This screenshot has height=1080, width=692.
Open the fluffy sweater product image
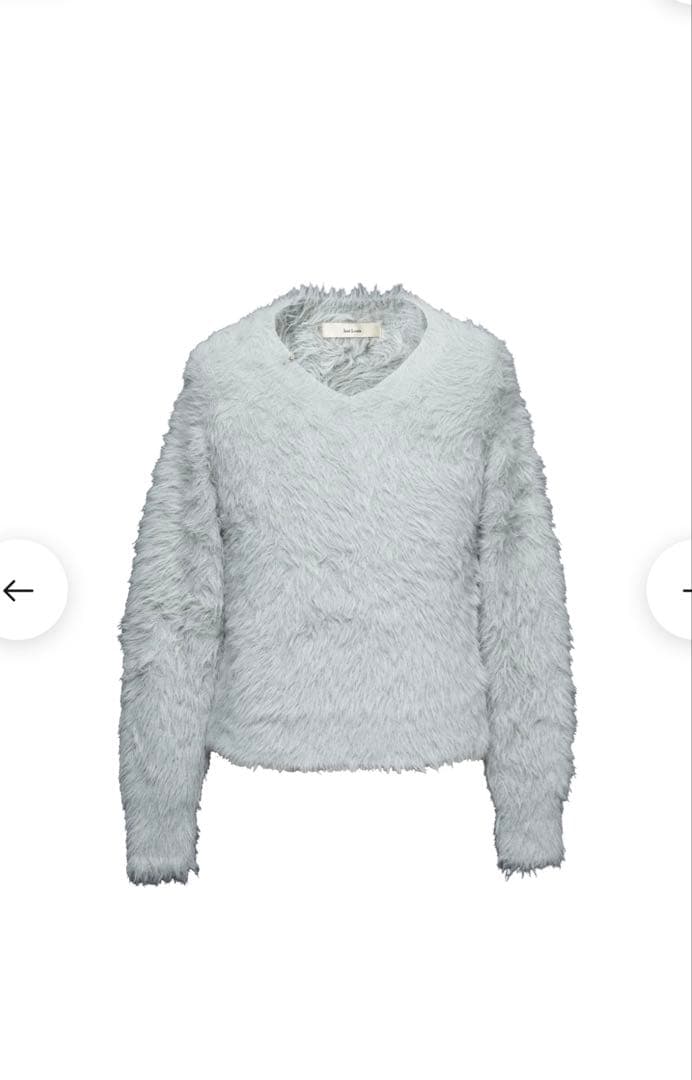pos(345,580)
